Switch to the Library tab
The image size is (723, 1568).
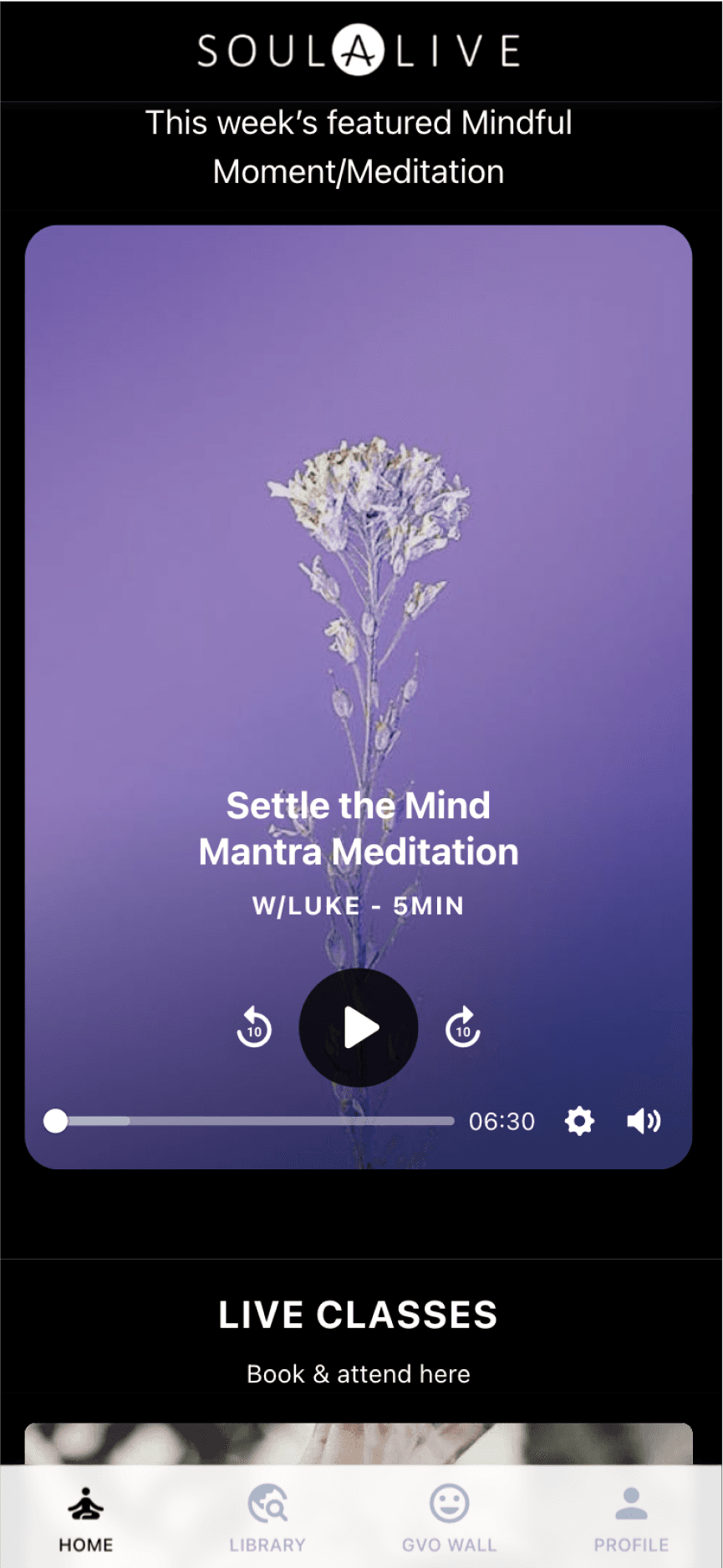(267, 1518)
